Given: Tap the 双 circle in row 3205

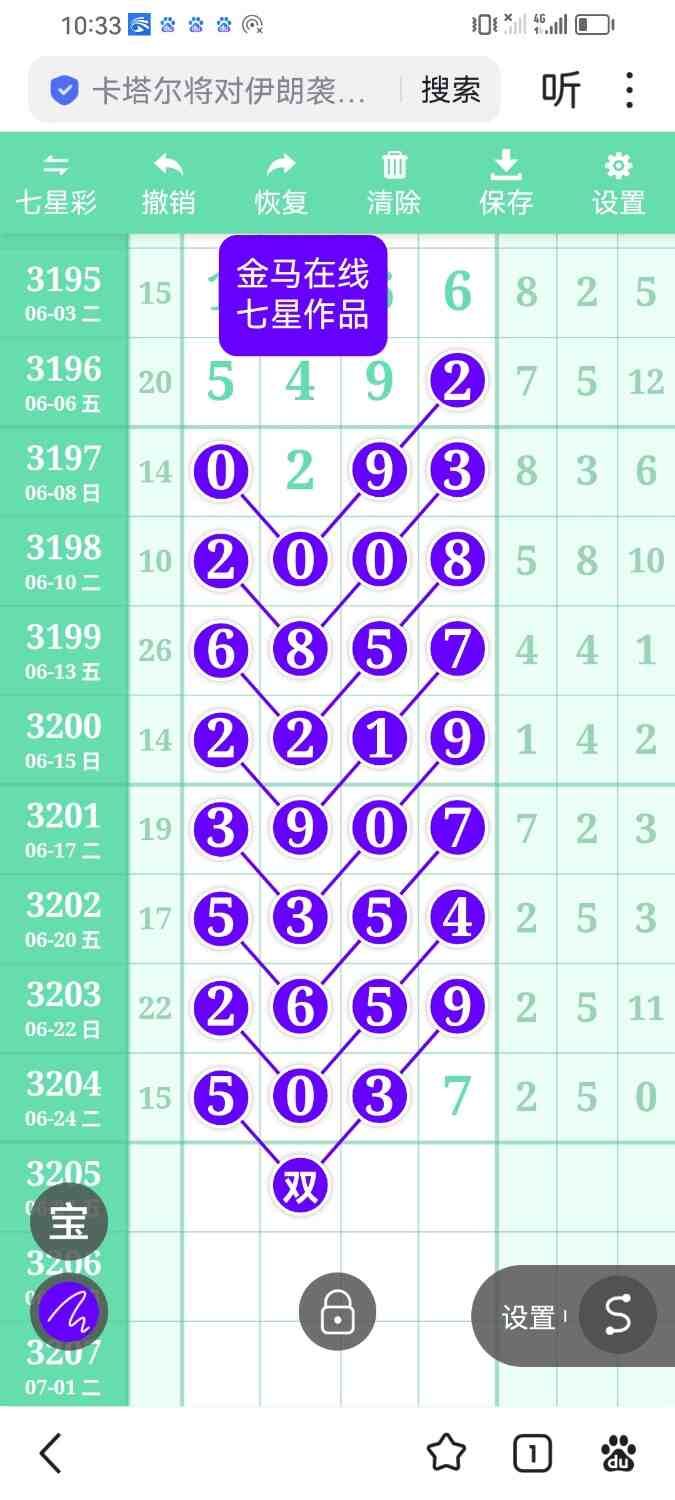Looking at the screenshot, I should [300, 1185].
